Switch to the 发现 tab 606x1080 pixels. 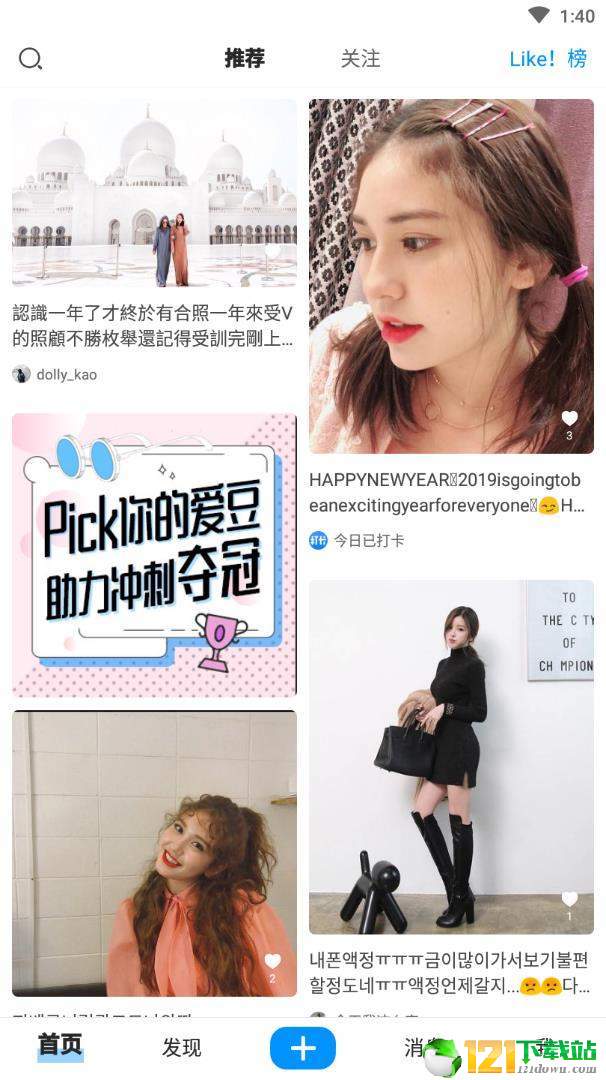182,1047
